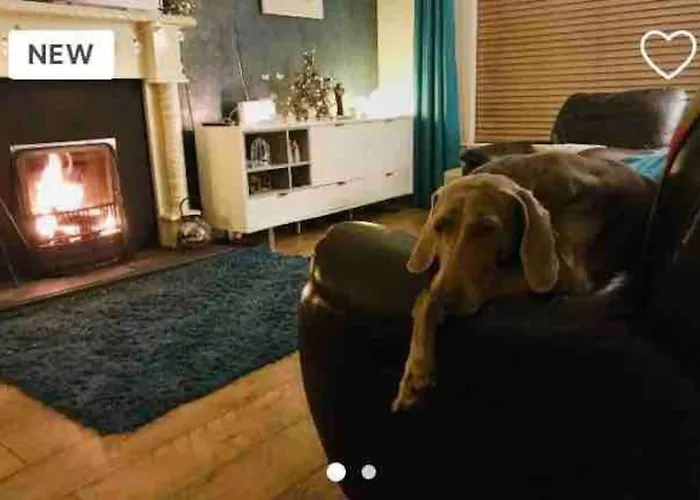Image resolution: width=700 pixels, height=500 pixels.
Task: Save this listing with the heart icon
Action: click(x=667, y=53)
